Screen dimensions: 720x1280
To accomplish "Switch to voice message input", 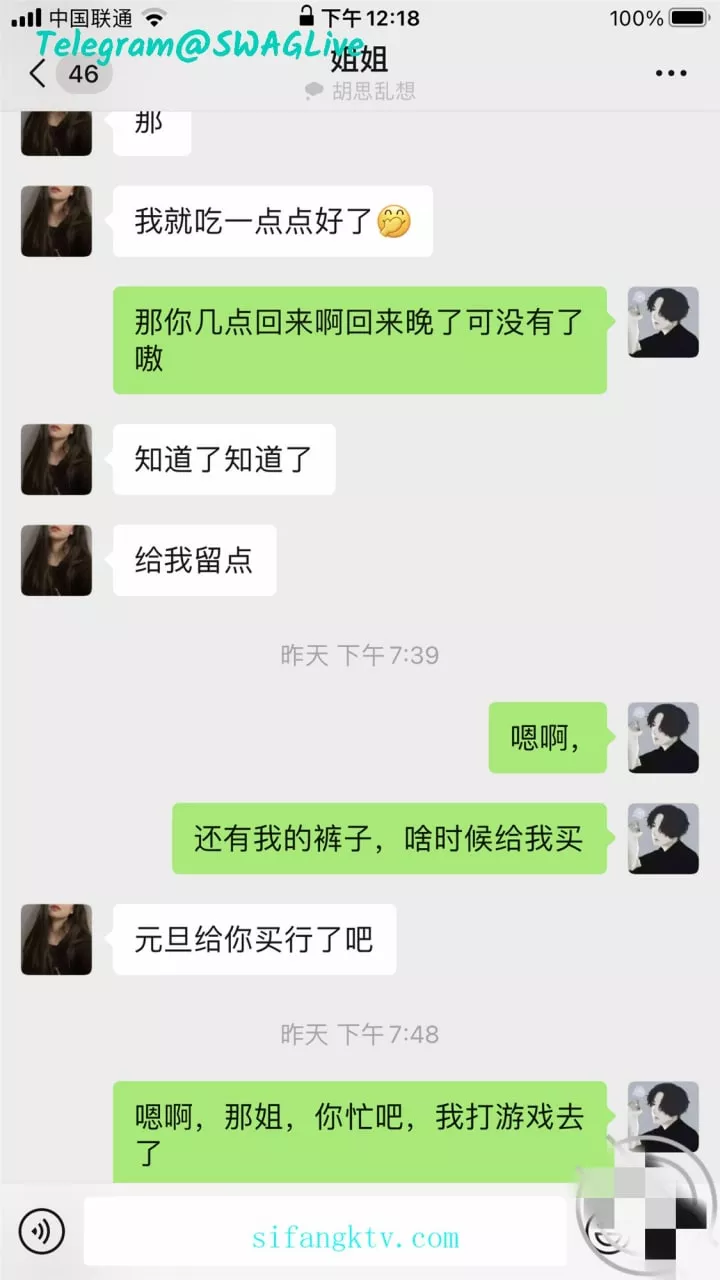I will (41, 1231).
